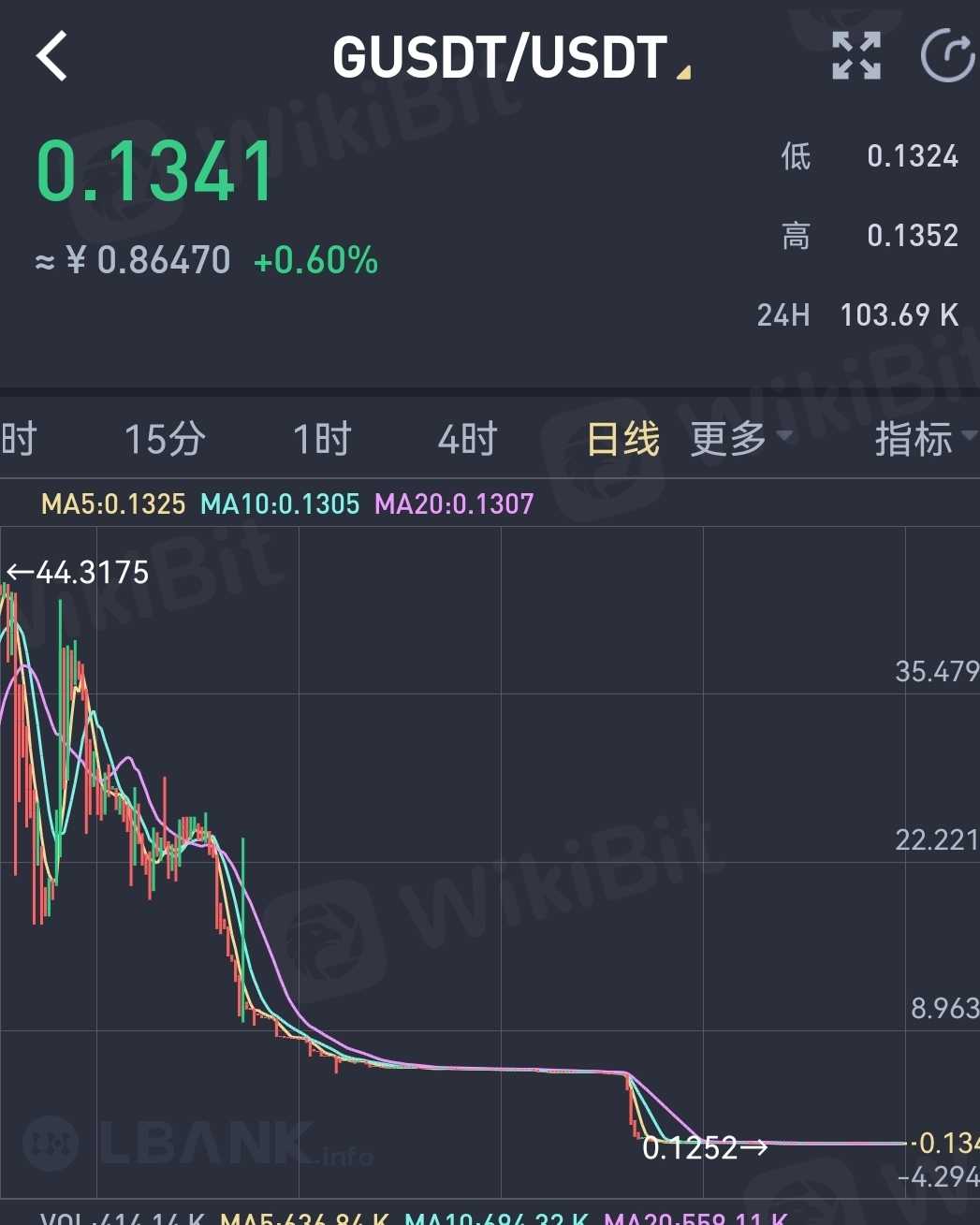Go back using the top-left arrow
Viewport: 980px width, 1225px height.
(x=52, y=56)
